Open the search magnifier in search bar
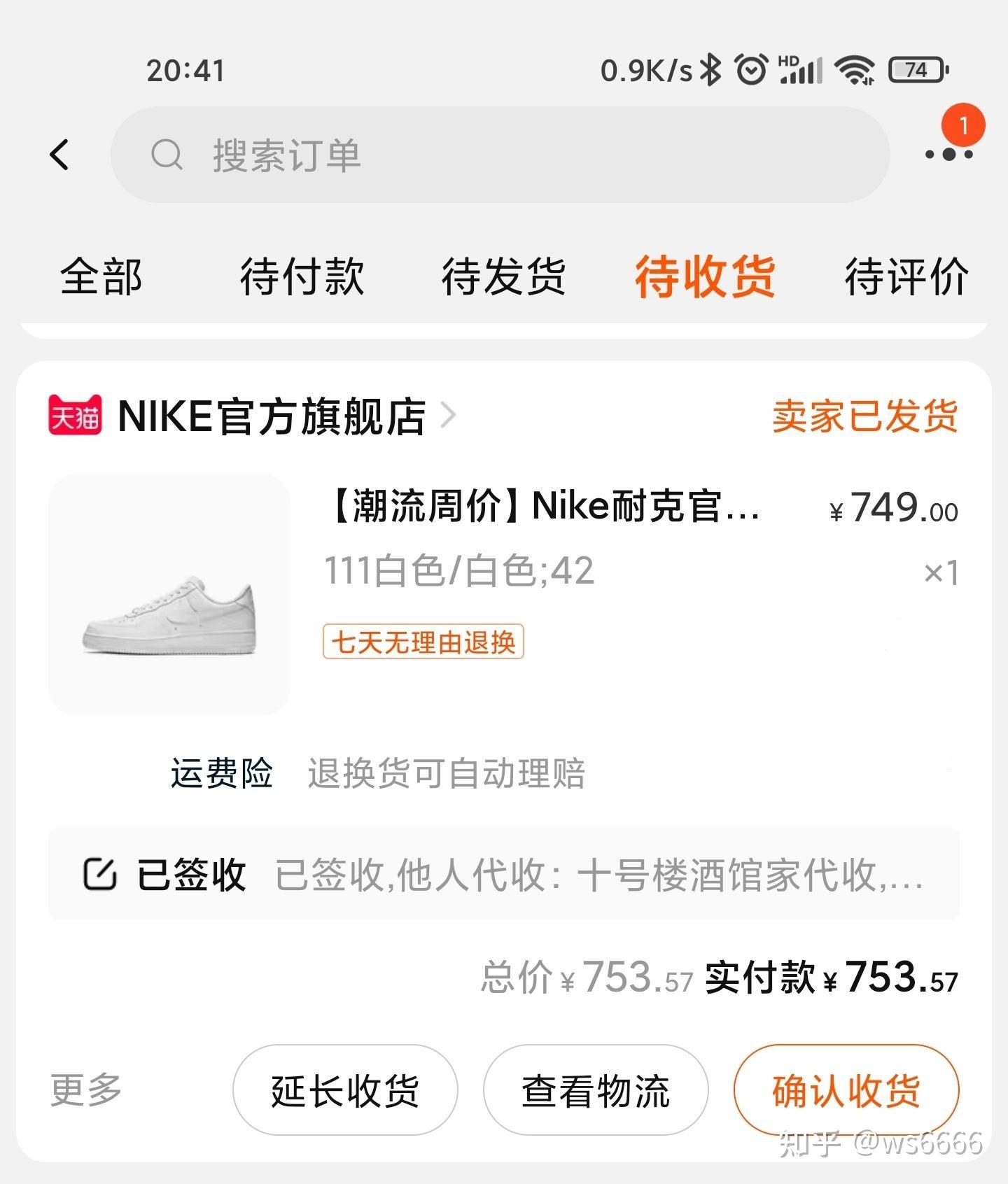Screen dimensions: 1008x1184 (167, 154)
